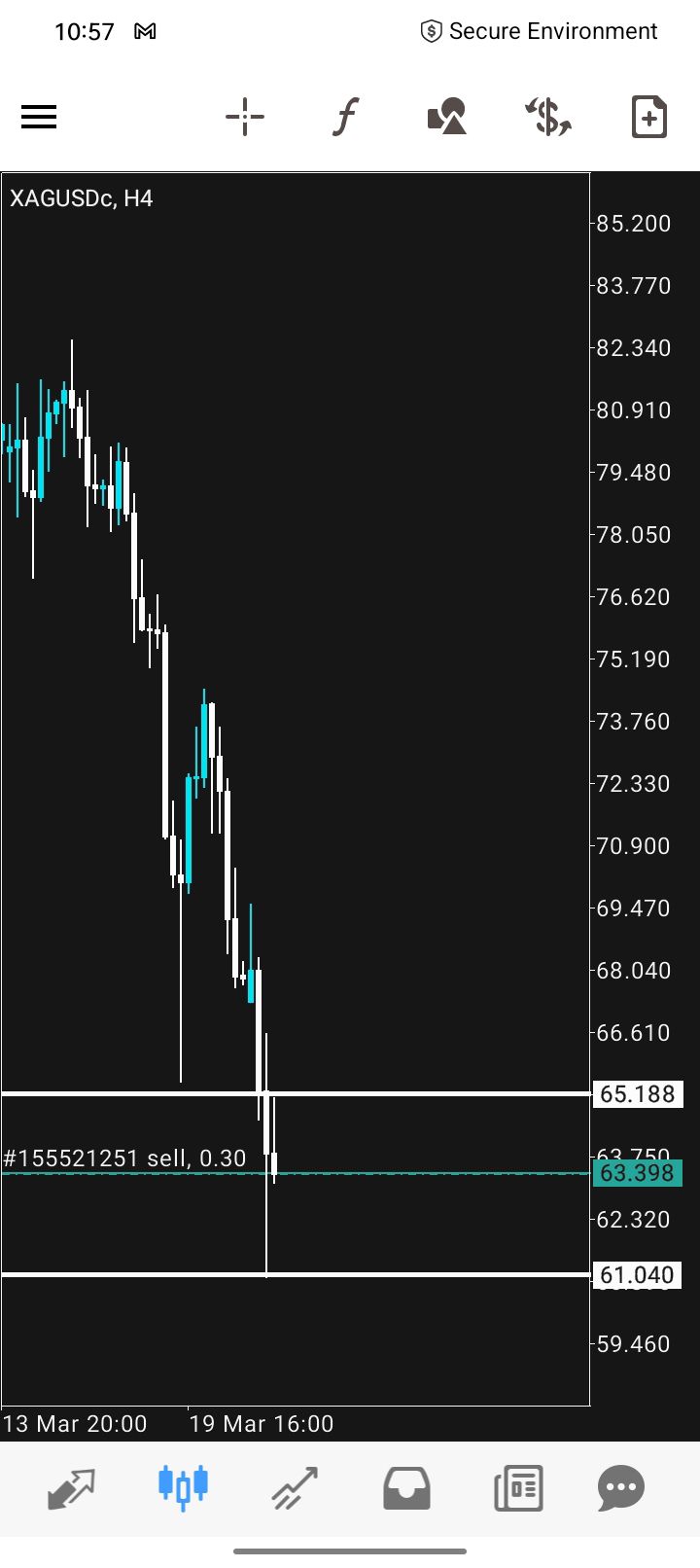Open the indicators function list
Image resolution: width=700 pixels, height=1568 pixels.
(x=345, y=118)
